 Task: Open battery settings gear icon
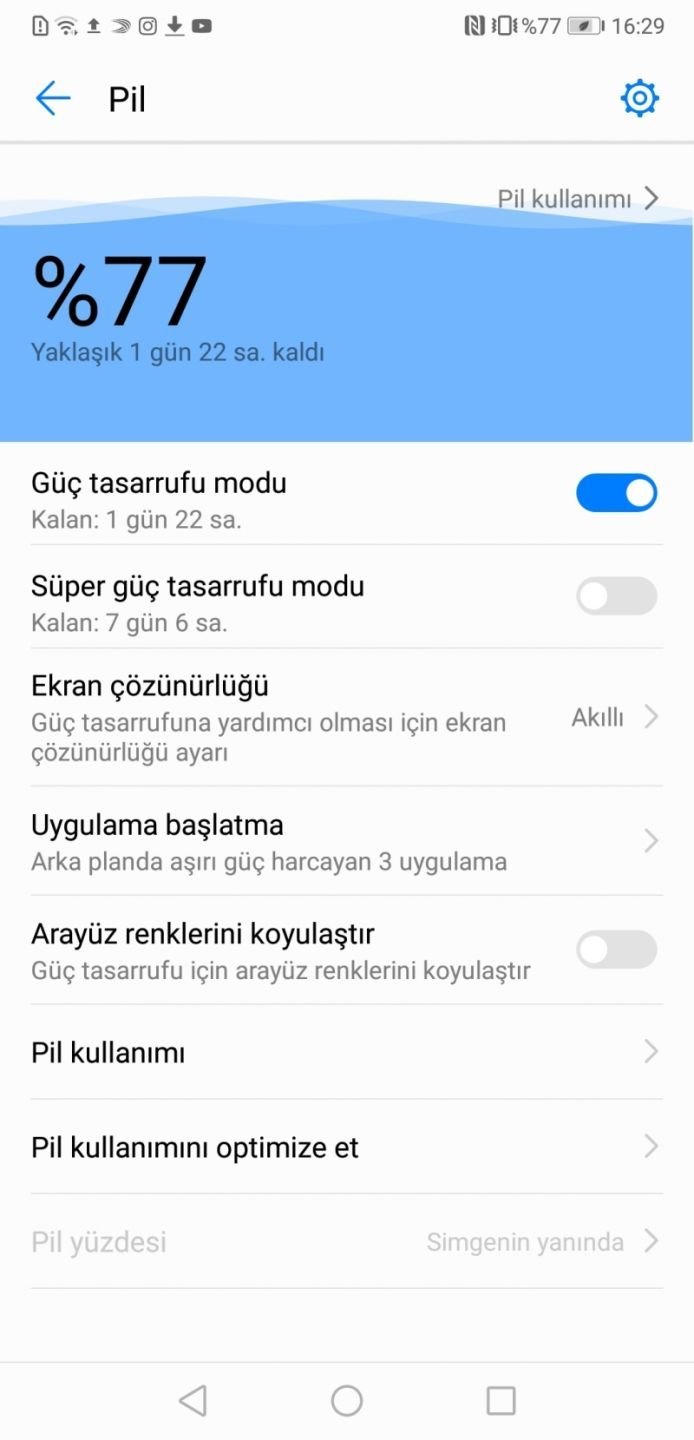click(640, 99)
